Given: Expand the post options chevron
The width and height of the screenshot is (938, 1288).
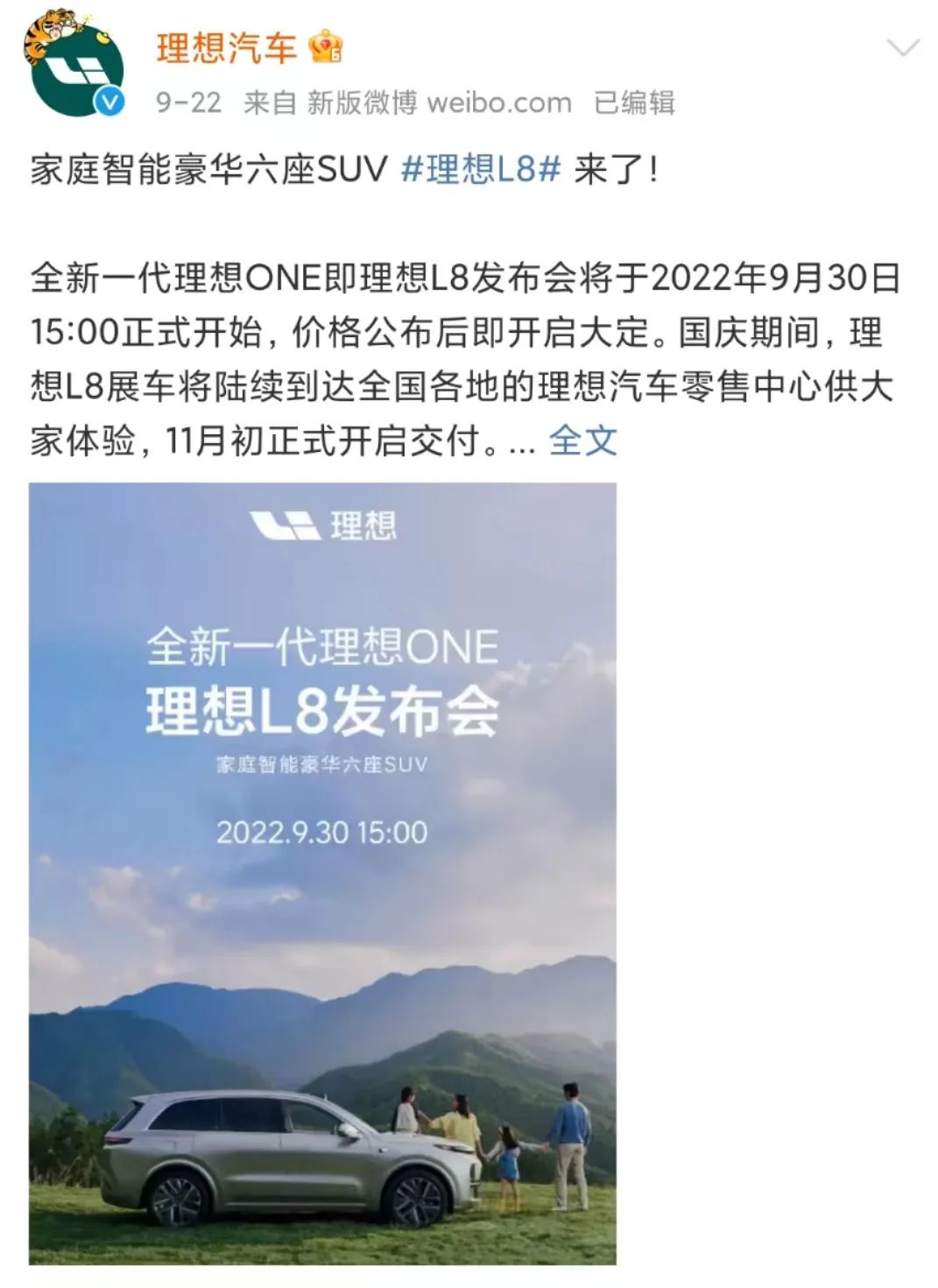Looking at the screenshot, I should click(902, 46).
